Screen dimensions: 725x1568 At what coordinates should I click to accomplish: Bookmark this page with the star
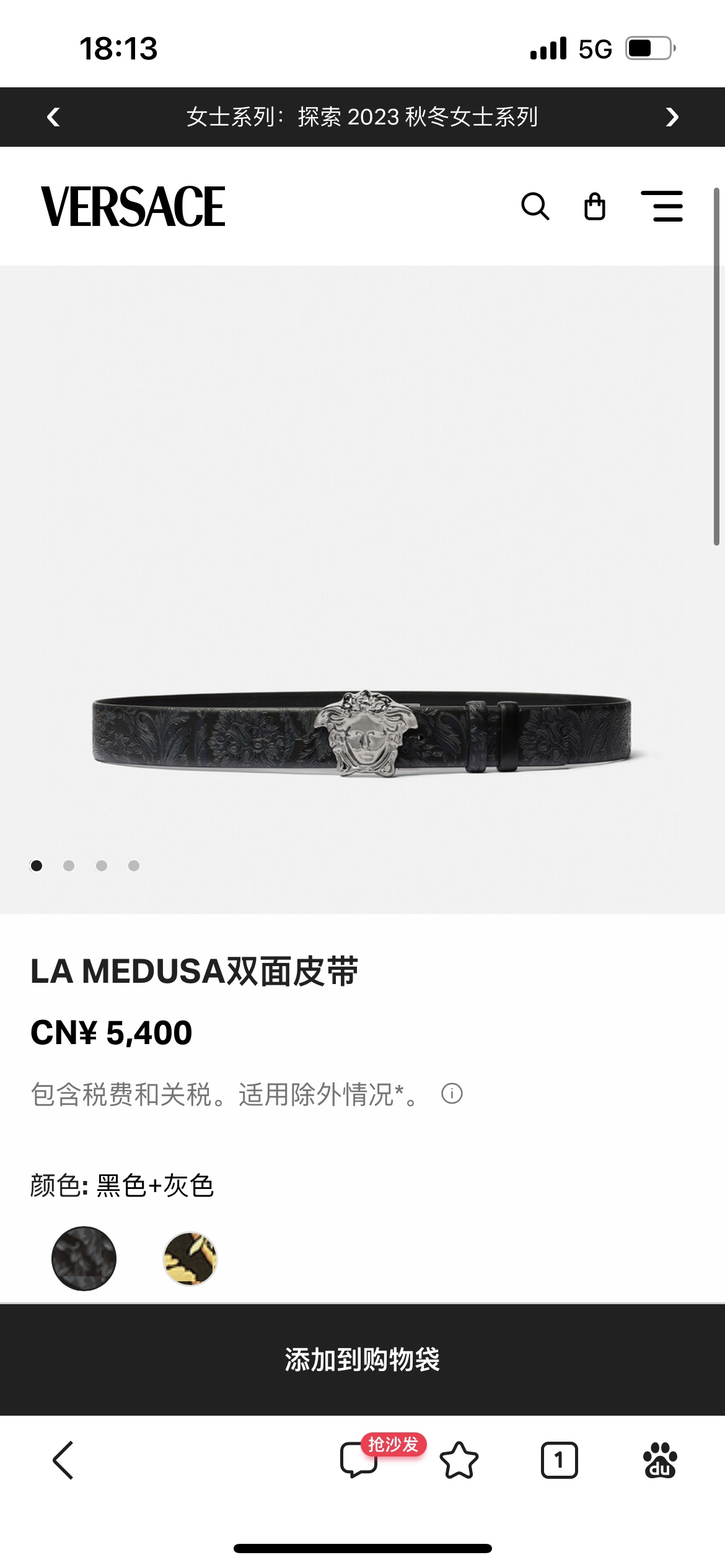point(459,1460)
